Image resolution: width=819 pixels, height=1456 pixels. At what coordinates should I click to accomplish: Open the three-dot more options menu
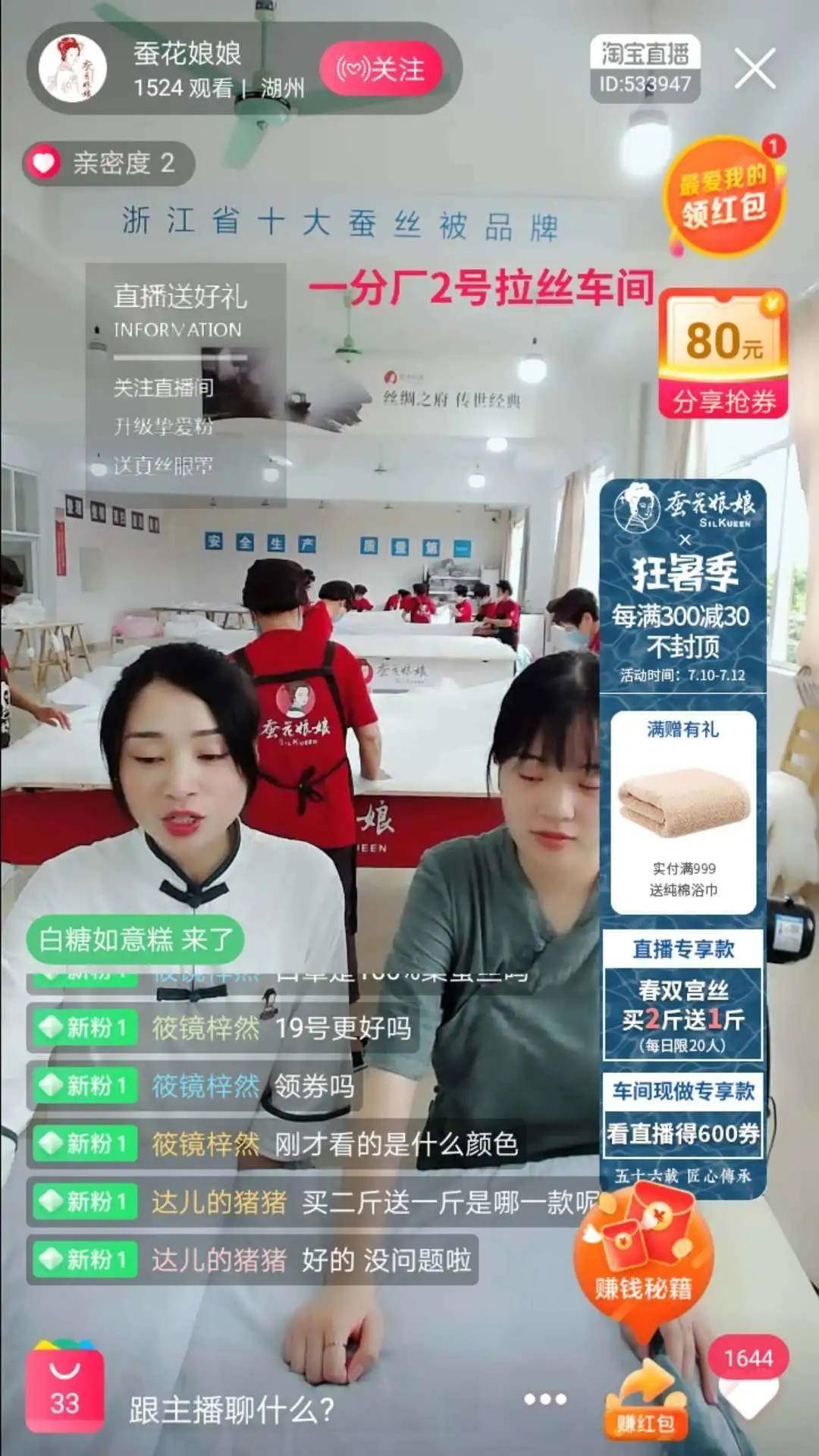click(x=544, y=1399)
